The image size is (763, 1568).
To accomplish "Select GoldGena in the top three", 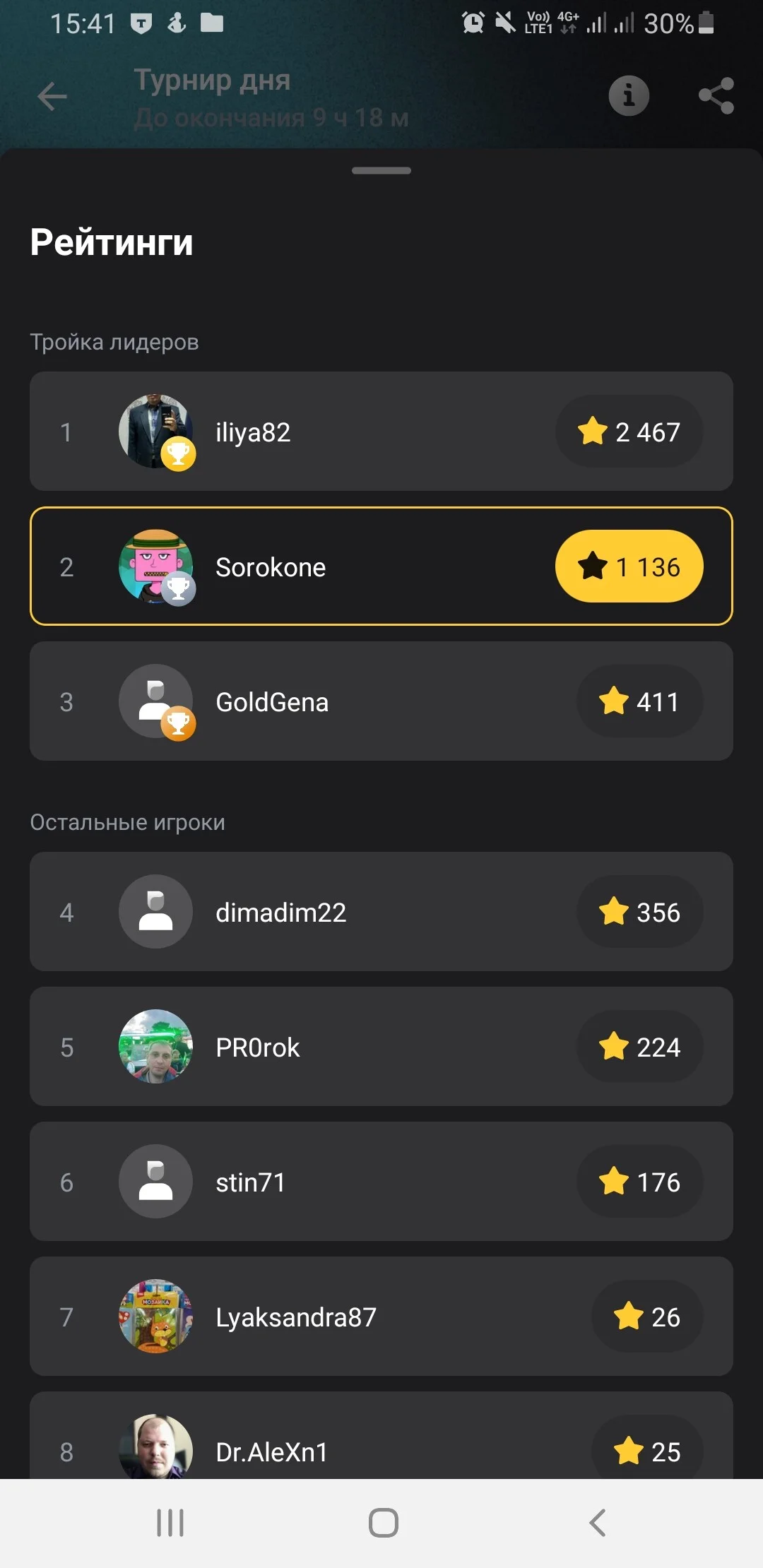I will [x=381, y=701].
